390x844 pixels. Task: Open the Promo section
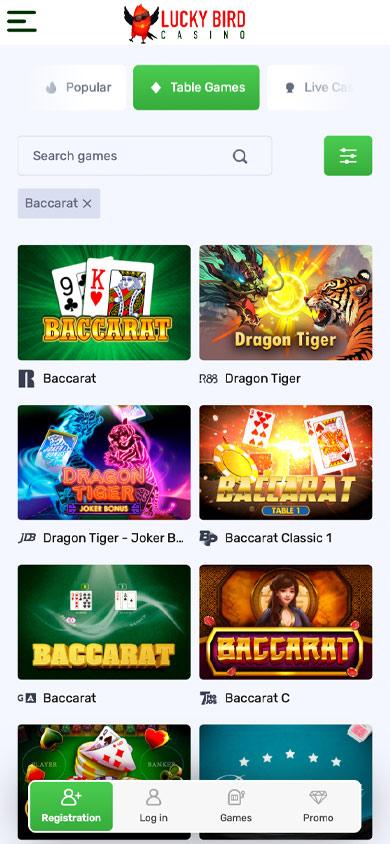pyautogui.click(x=318, y=806)
